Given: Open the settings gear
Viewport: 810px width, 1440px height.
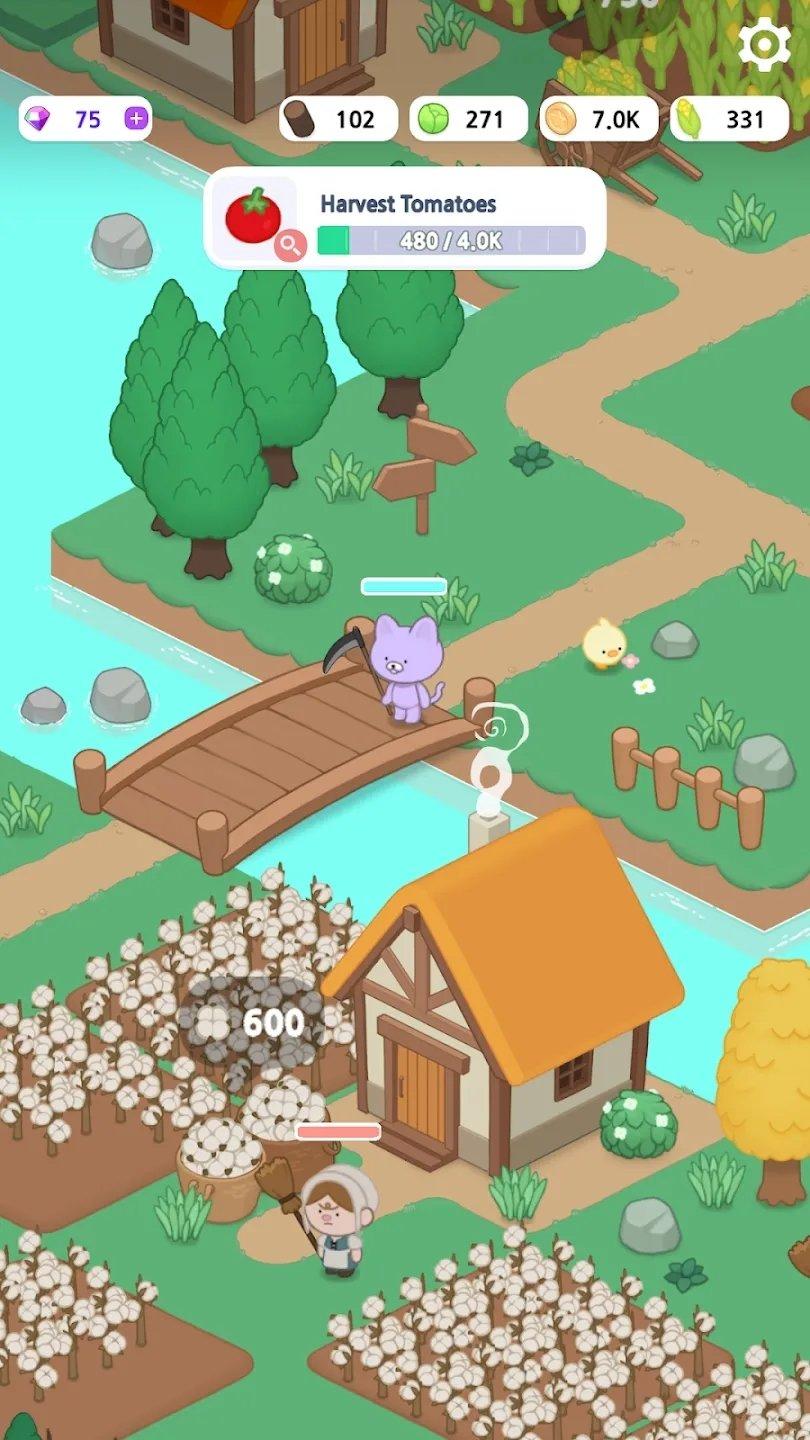Looking at the screenshot, I should (x=764, y=45).
